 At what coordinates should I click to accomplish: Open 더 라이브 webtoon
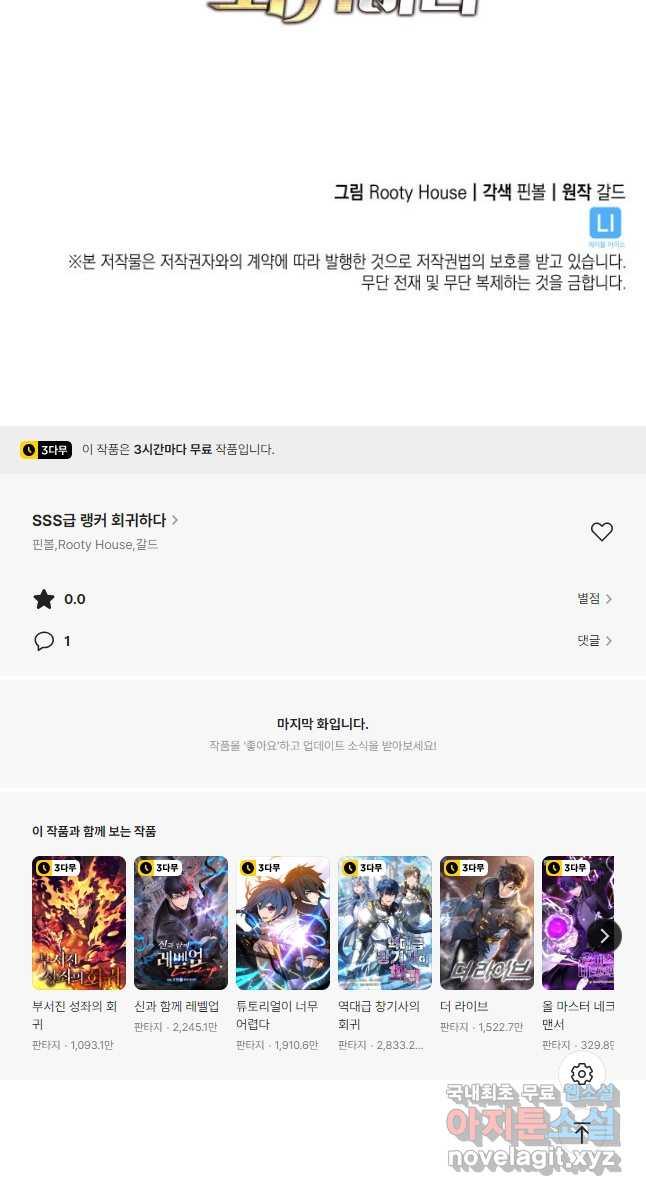coord(487,923)
